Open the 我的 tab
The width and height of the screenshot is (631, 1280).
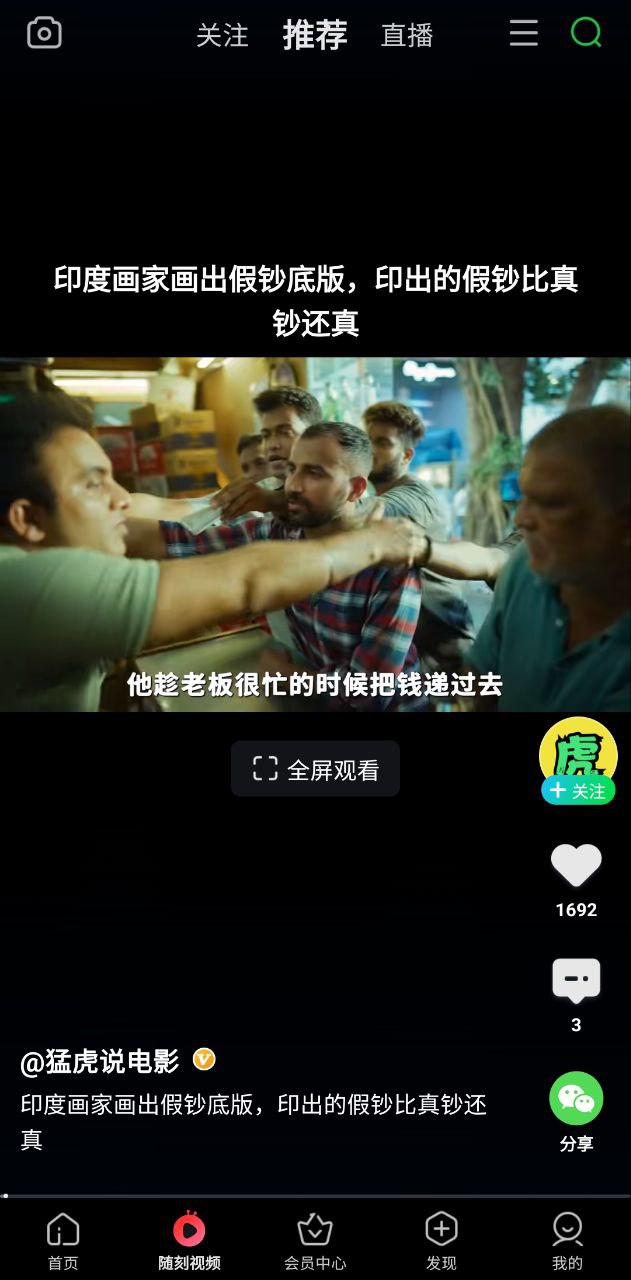point(567,1241)
